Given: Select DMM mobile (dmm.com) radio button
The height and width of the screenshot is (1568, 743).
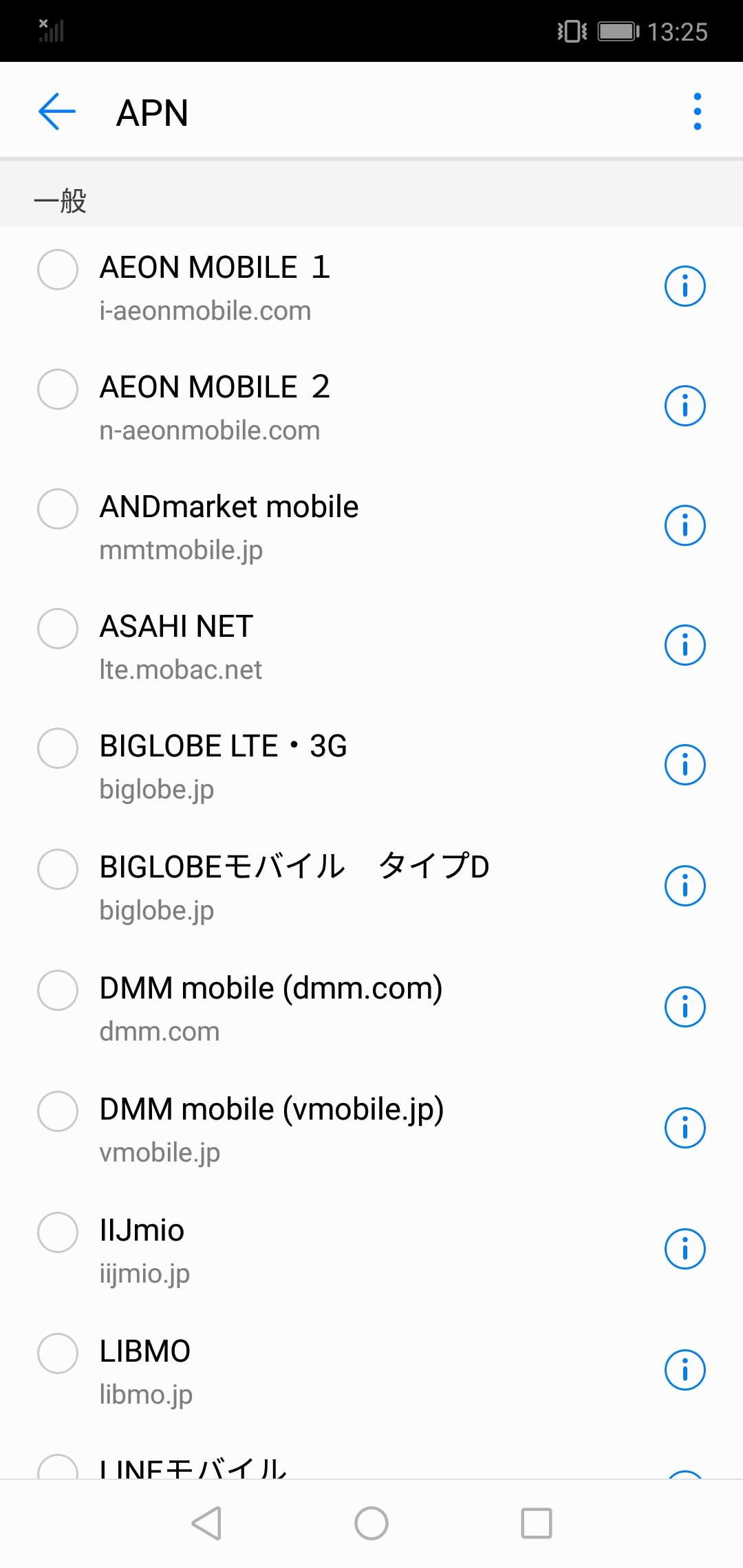Looking at the screenshot, I should 58,990.
